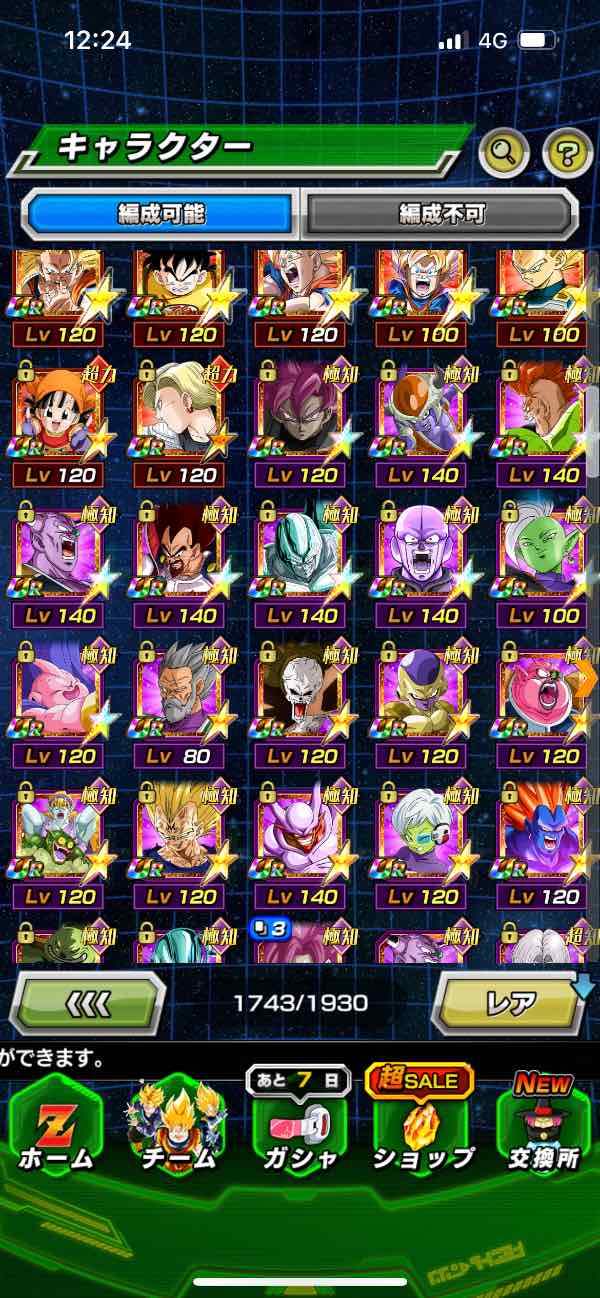Screen dimensions: 600x1298
Task: Go to ホーム
Action: tap(56, 1125)
